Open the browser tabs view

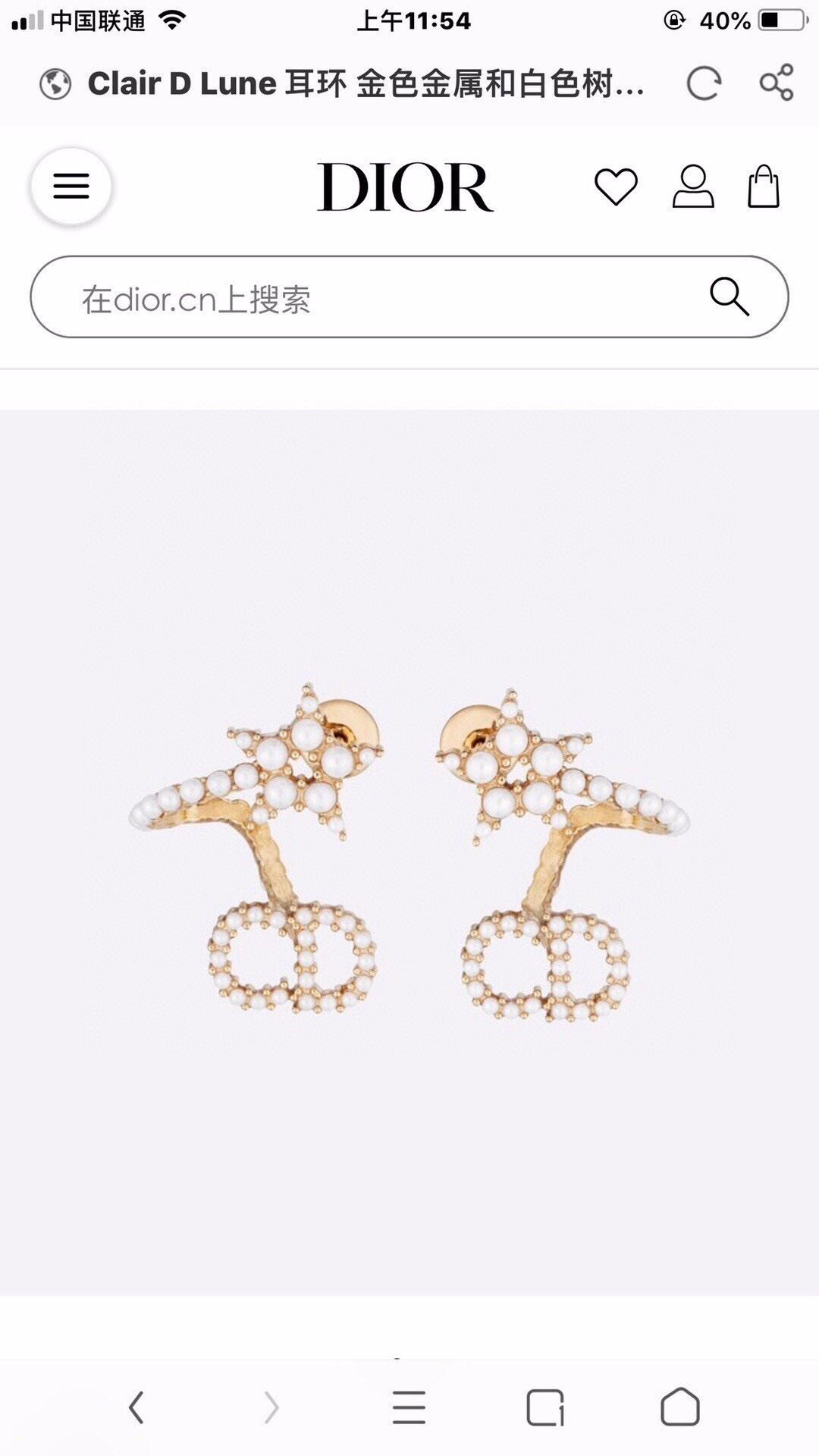tap(544, 1407)
